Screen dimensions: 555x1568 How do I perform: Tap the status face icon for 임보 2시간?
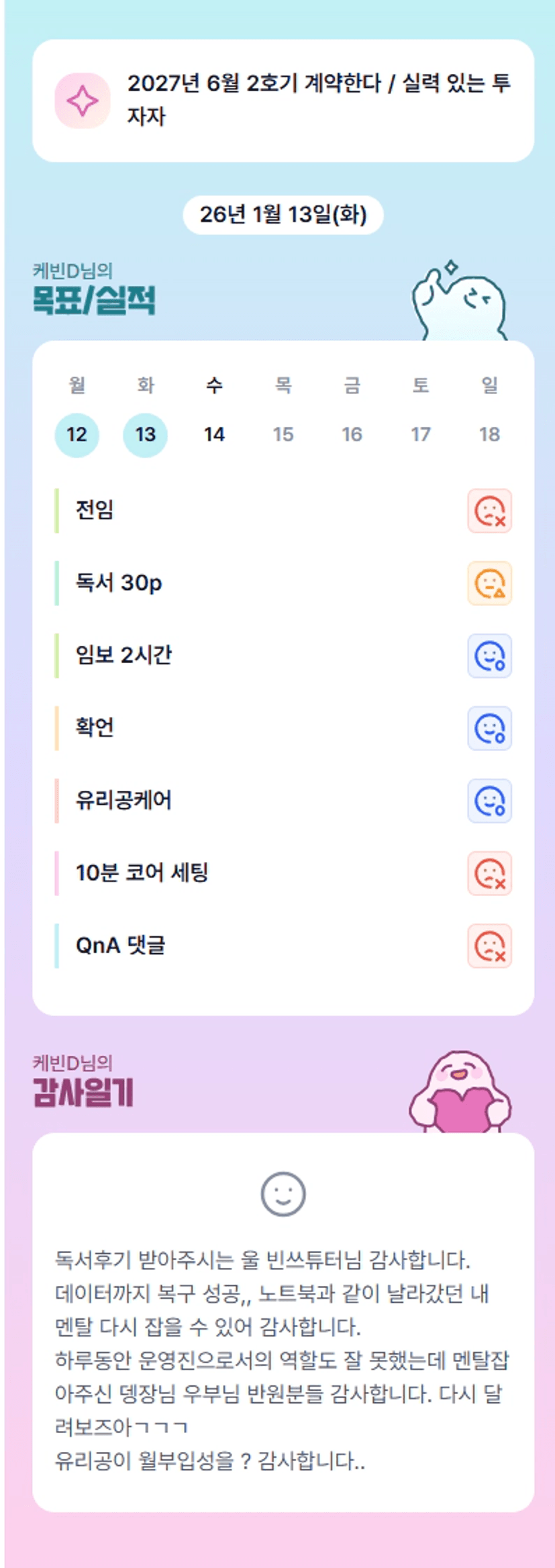pyautogui.click(x=489, y=656)
